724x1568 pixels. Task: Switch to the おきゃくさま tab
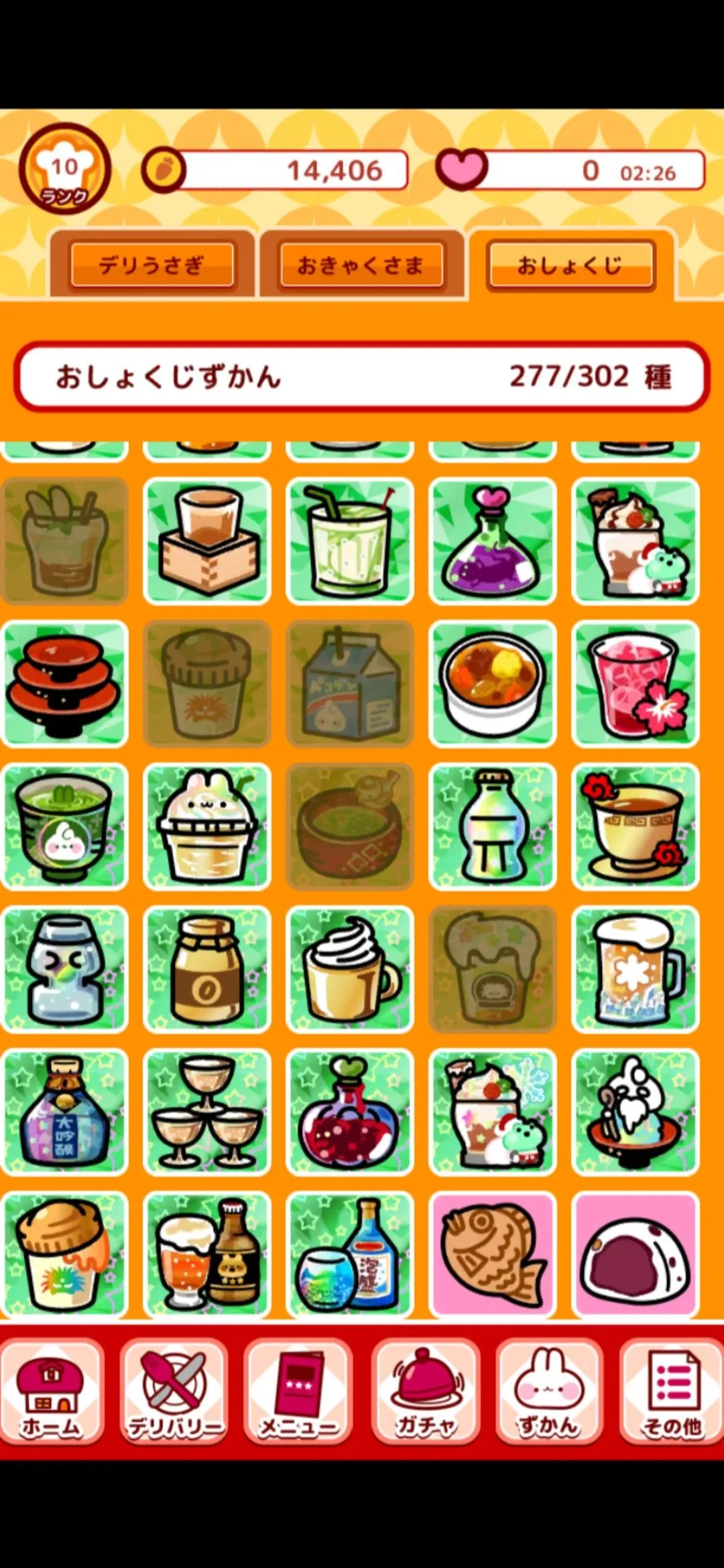click(361, 265)
